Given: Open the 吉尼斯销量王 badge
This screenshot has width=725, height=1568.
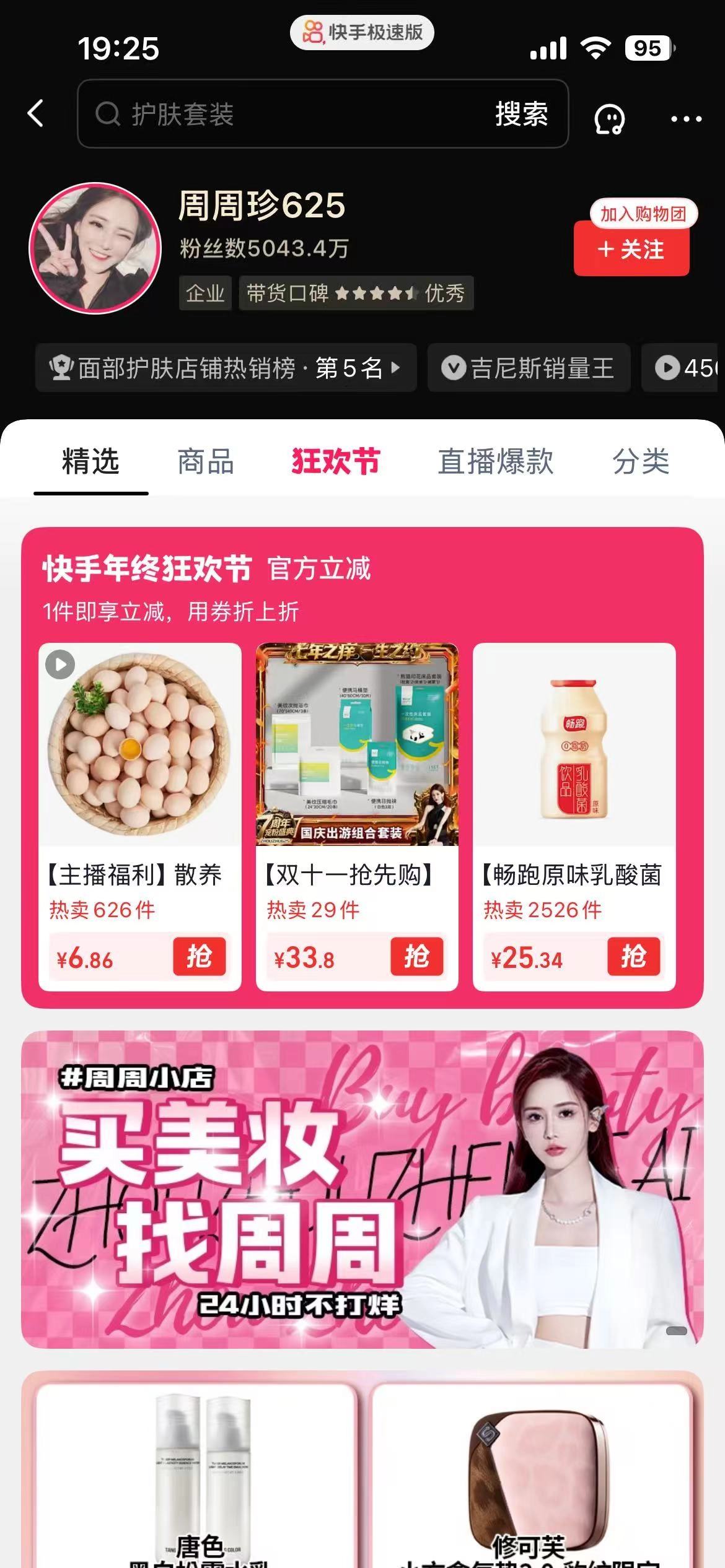Looking at the screenshot, I should (x=529, y=368).
